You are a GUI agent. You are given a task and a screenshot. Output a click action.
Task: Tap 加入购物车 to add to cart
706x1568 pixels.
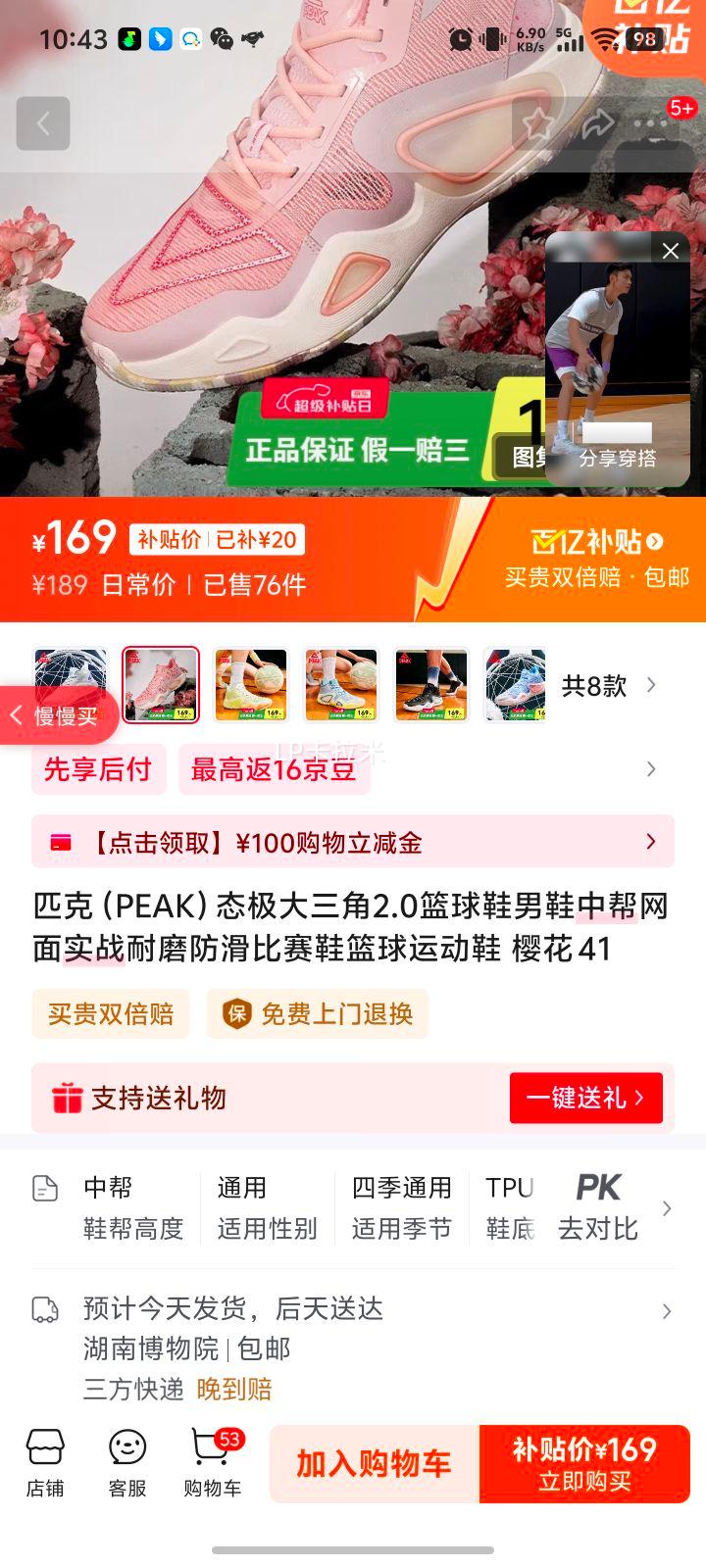tap(375, 1463)
